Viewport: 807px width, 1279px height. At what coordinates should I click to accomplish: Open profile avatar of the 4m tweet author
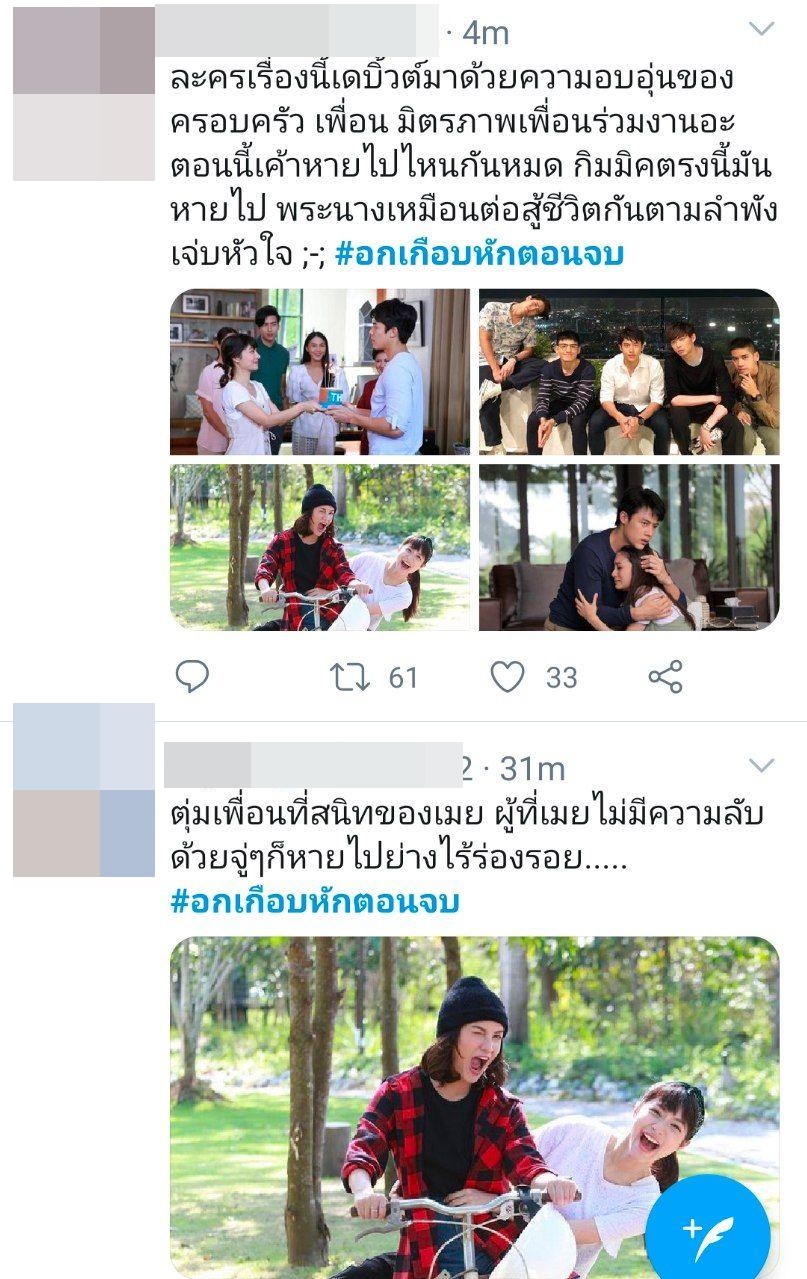click(x=84, y=94)
